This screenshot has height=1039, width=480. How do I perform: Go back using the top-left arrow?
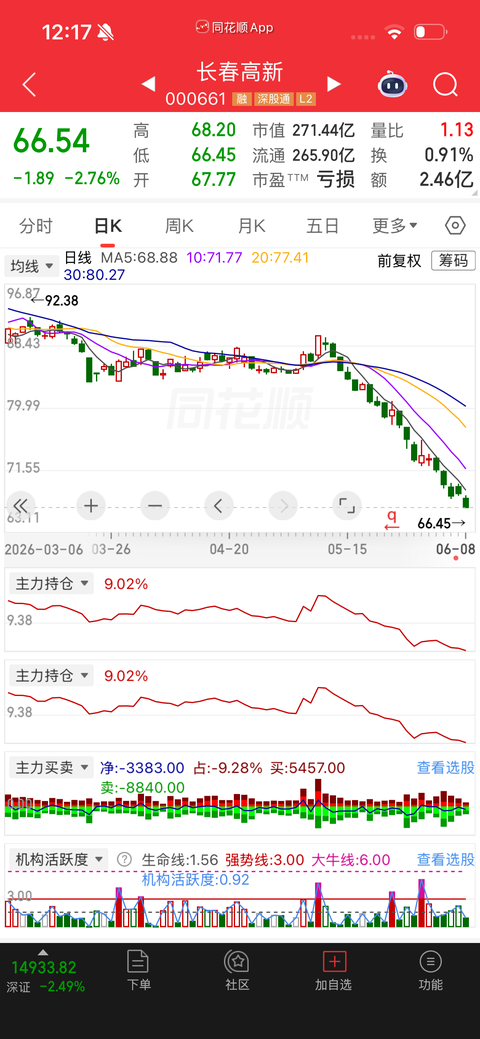[29, 85]
